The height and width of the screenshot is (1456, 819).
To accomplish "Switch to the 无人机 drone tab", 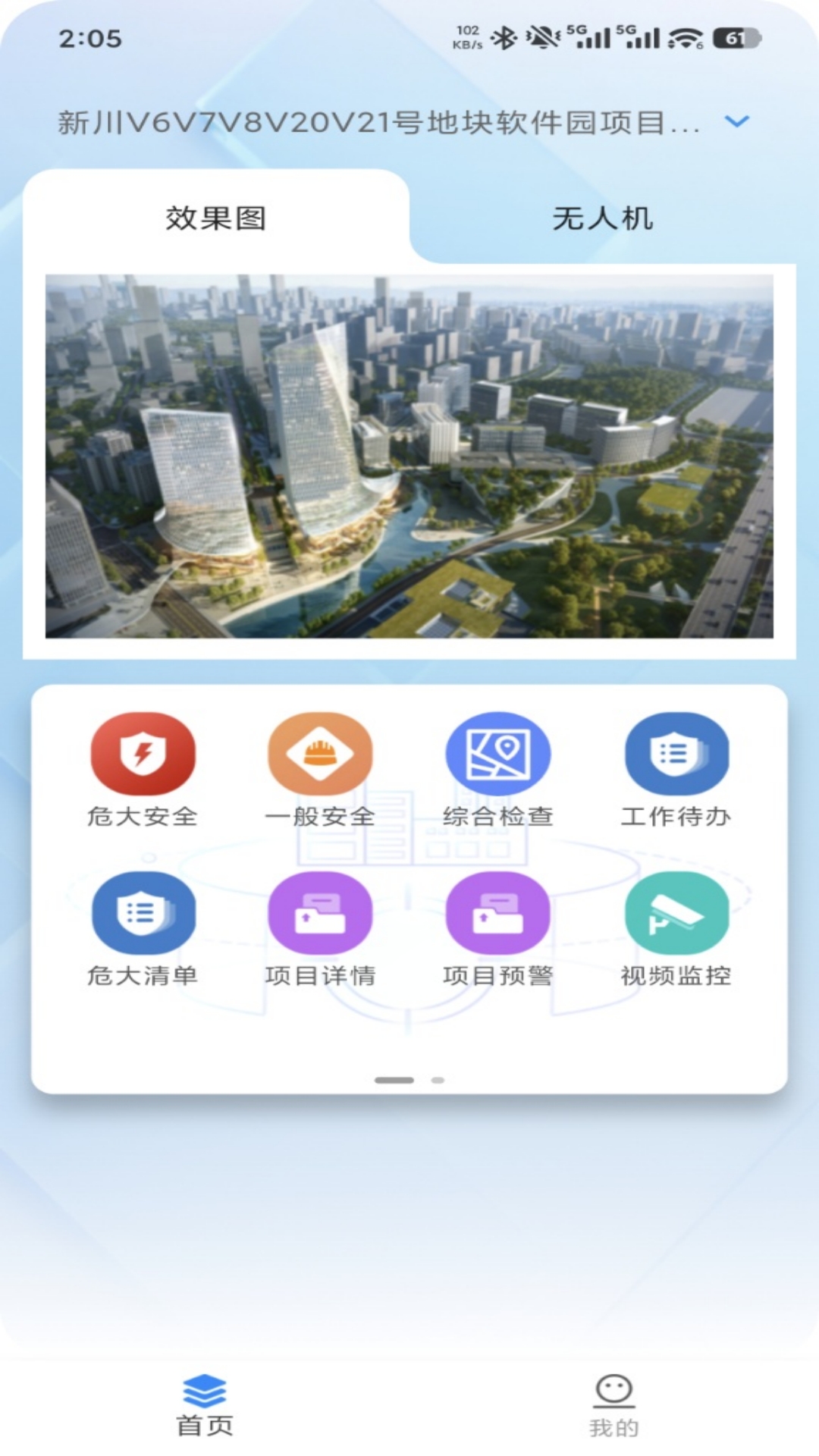I will tap(604, 218).
